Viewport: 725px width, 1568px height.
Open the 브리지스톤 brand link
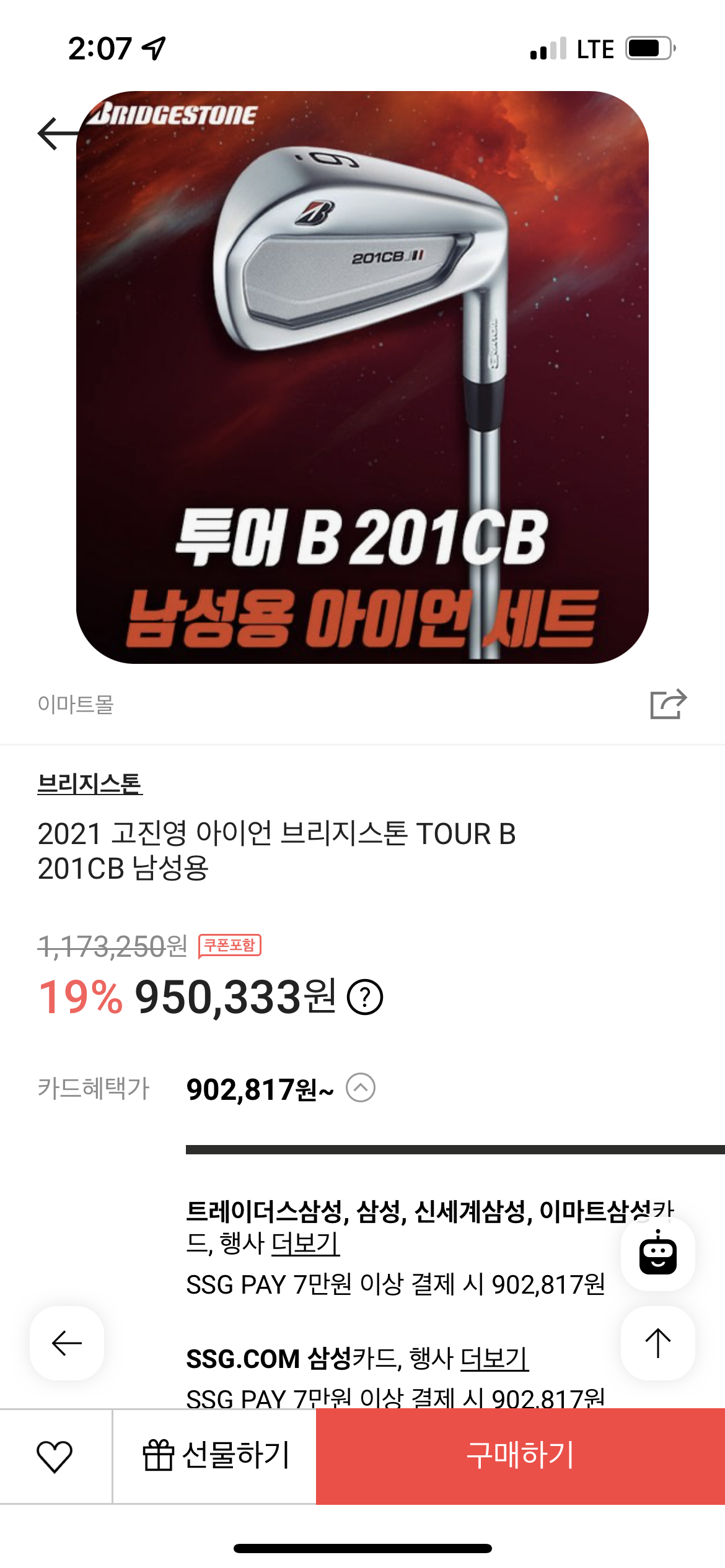[90, 784]
